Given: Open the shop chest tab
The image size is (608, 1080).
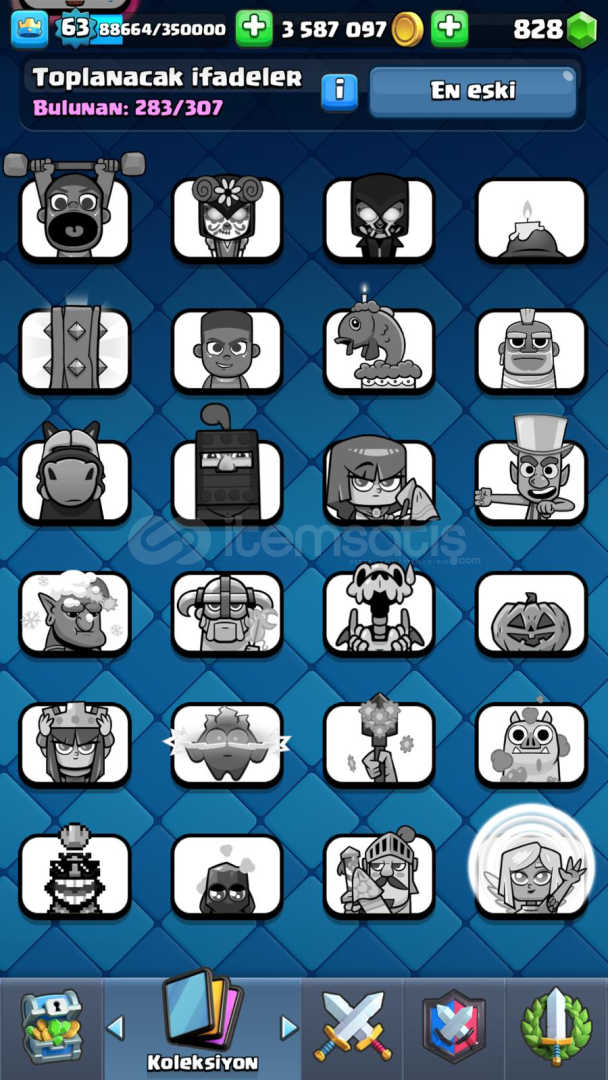Looking at the screenshot, I should tap(52, 1028).
